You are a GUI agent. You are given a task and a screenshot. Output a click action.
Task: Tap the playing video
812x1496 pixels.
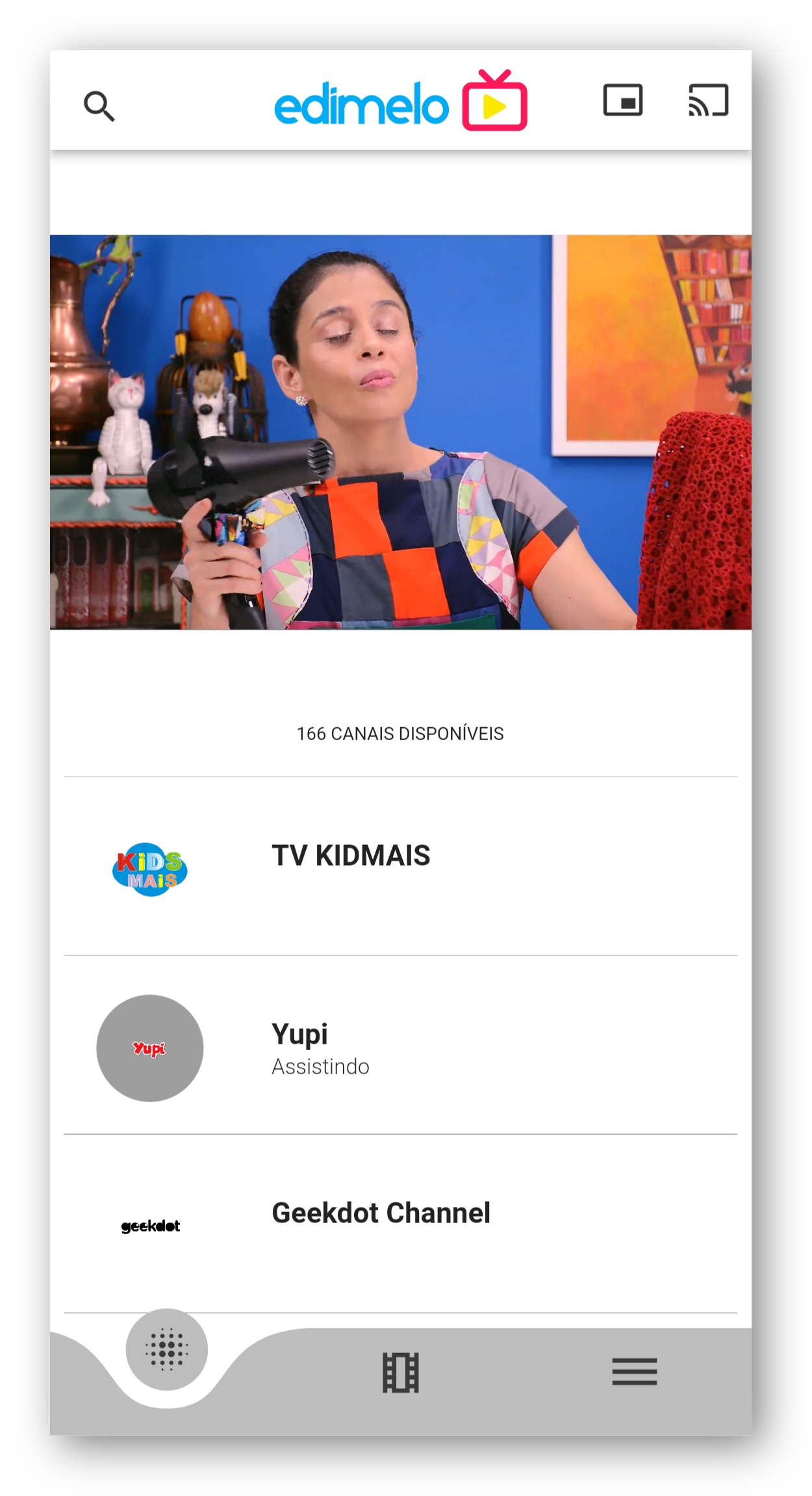pyautogui.click(x=401, y=432)
